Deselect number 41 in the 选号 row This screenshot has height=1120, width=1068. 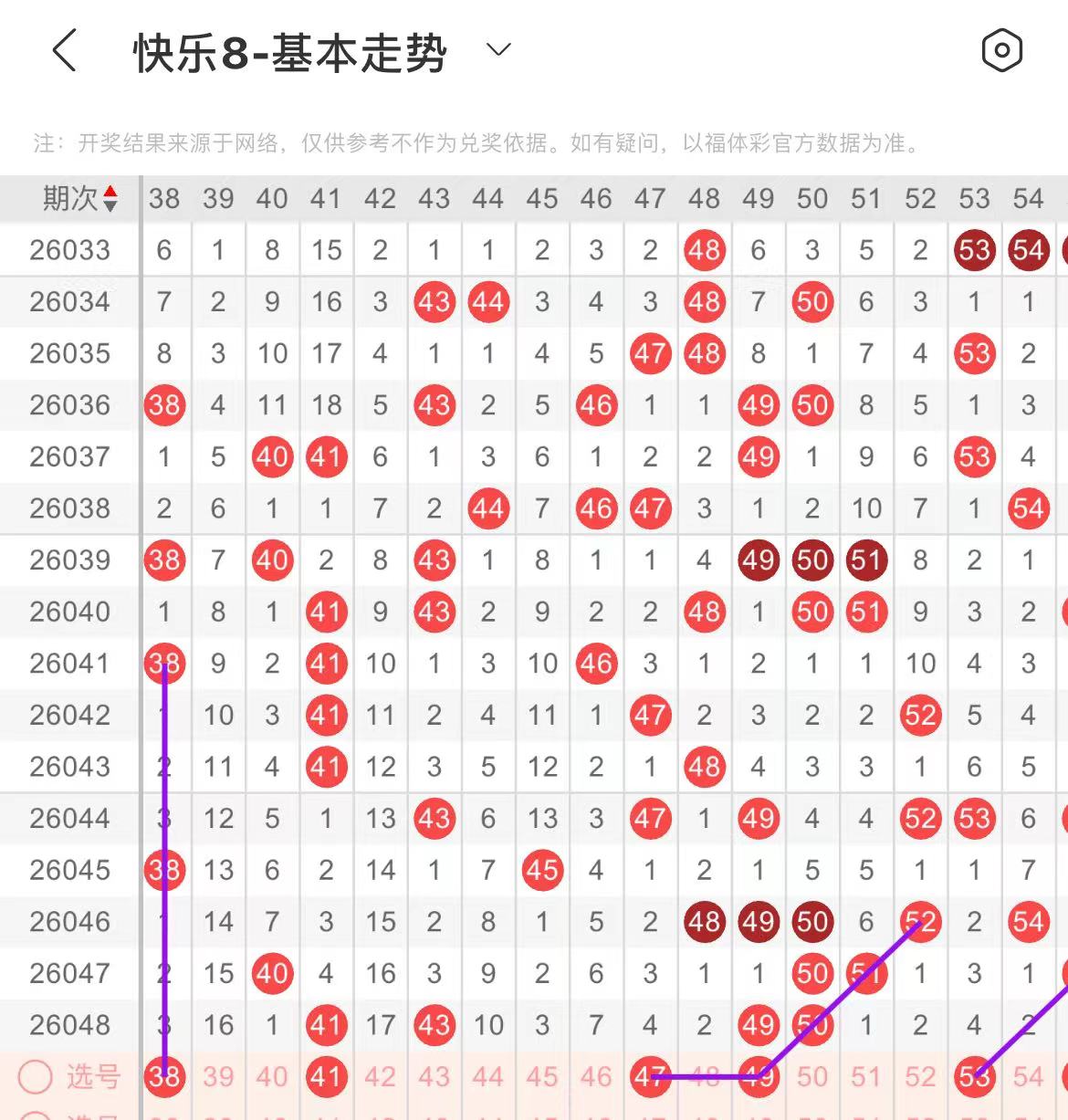(x=326, y=1077)
